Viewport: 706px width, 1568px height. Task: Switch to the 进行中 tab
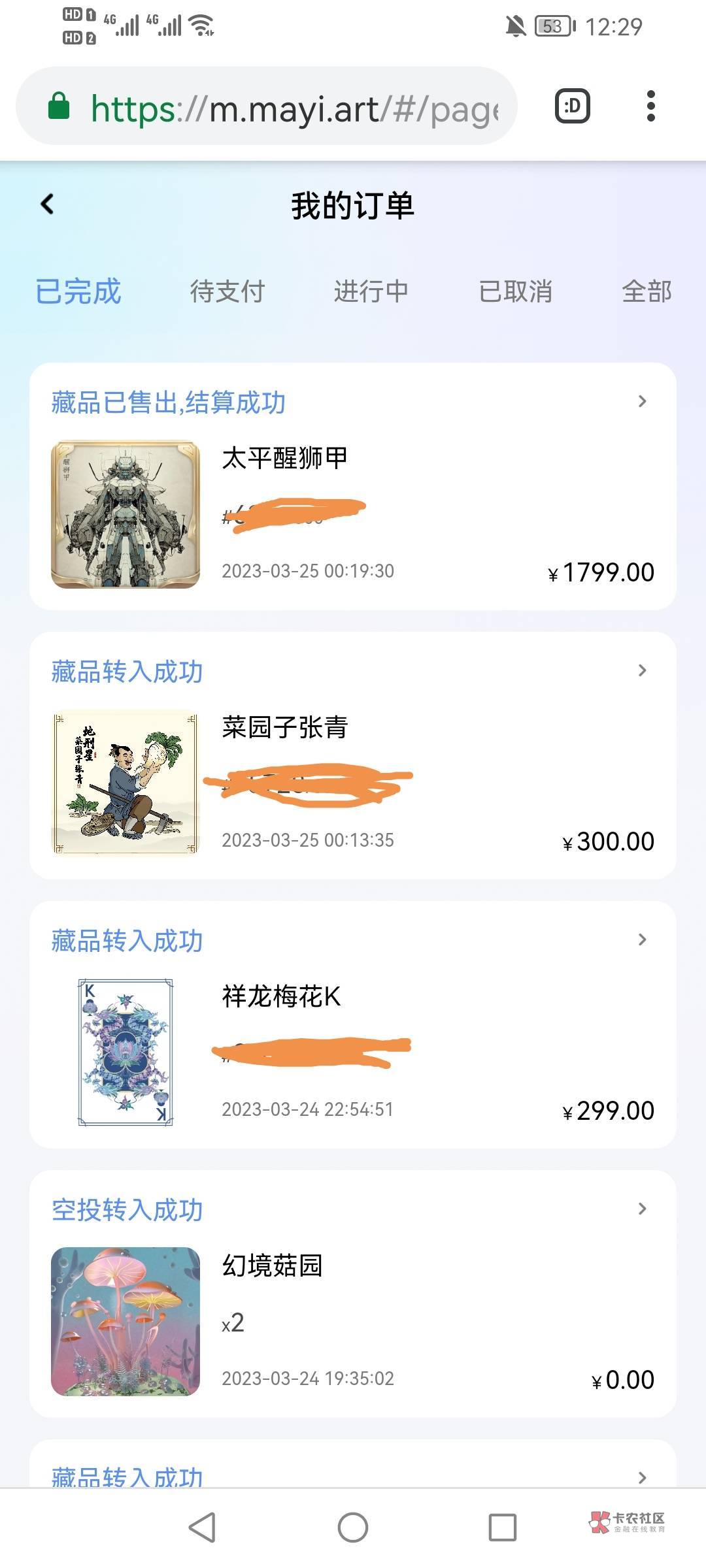371,291
